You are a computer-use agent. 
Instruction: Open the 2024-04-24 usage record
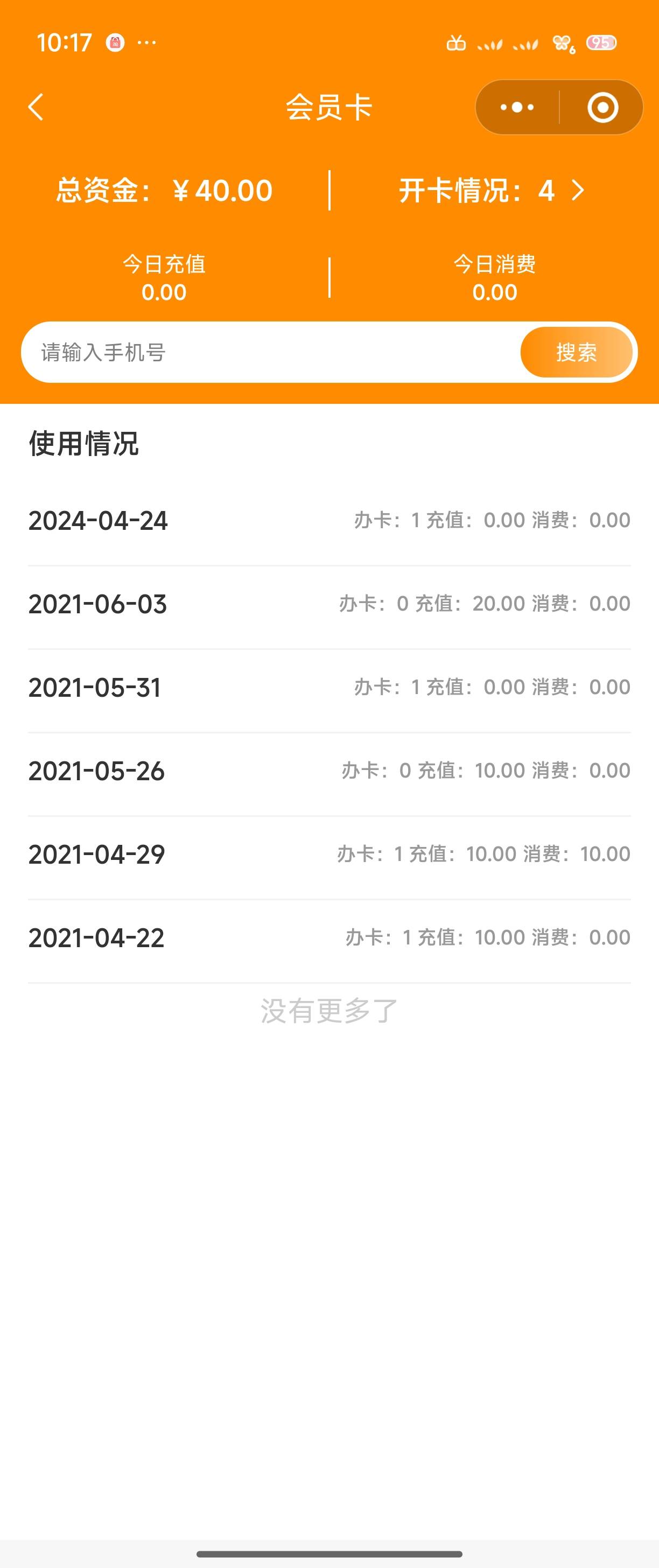point(329,521)
